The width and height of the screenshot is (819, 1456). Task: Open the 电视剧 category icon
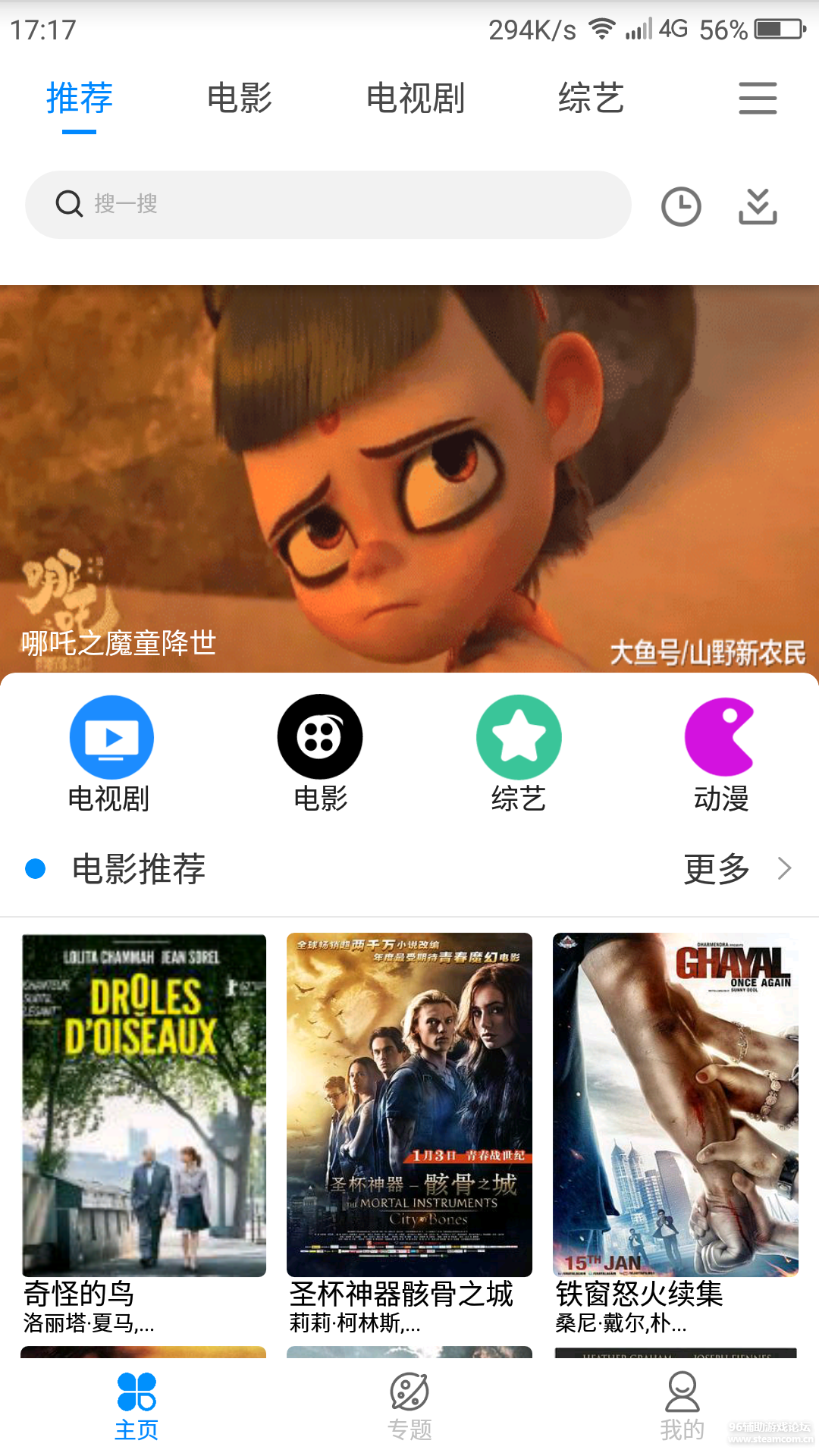[x=111, y=736]
